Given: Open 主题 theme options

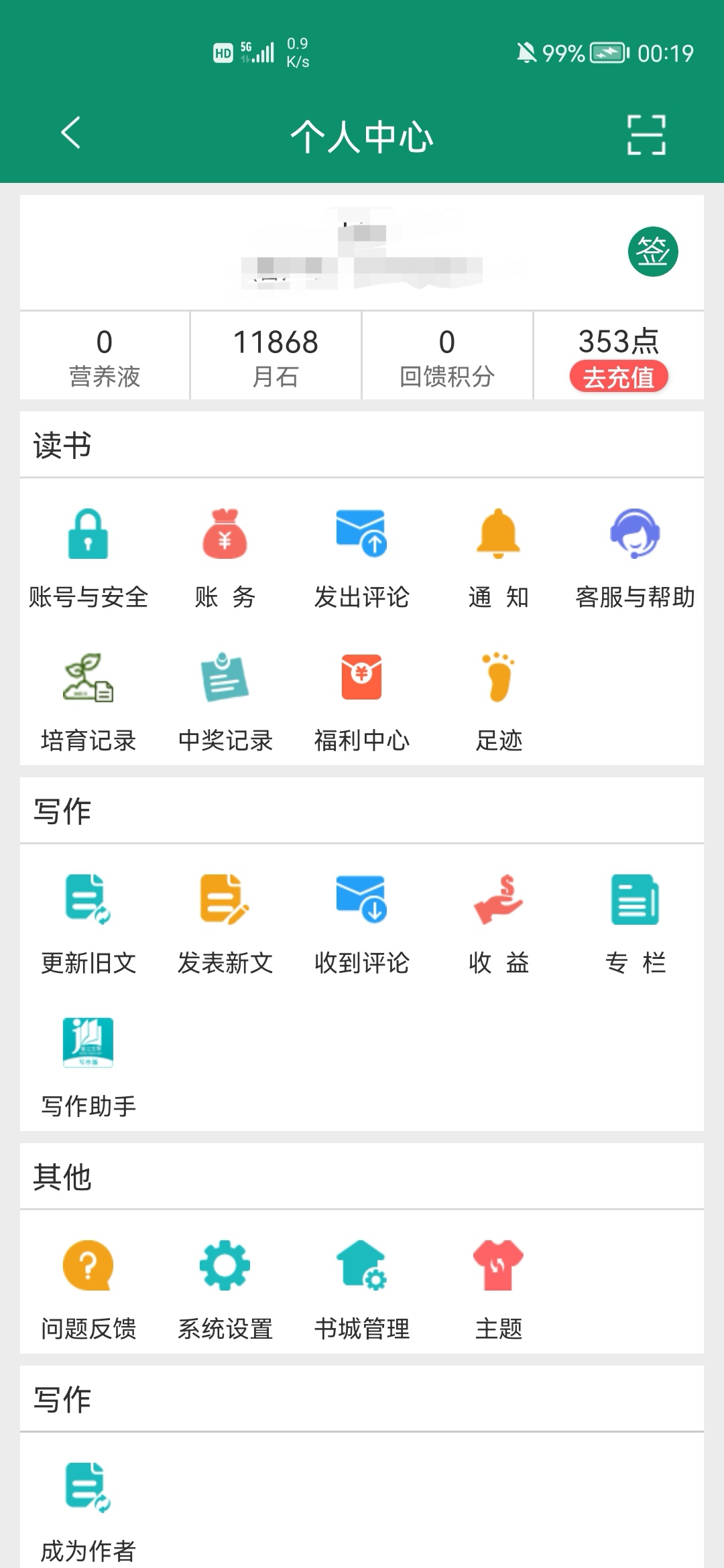Looking at the screenshot, I should coord(499,1289).
